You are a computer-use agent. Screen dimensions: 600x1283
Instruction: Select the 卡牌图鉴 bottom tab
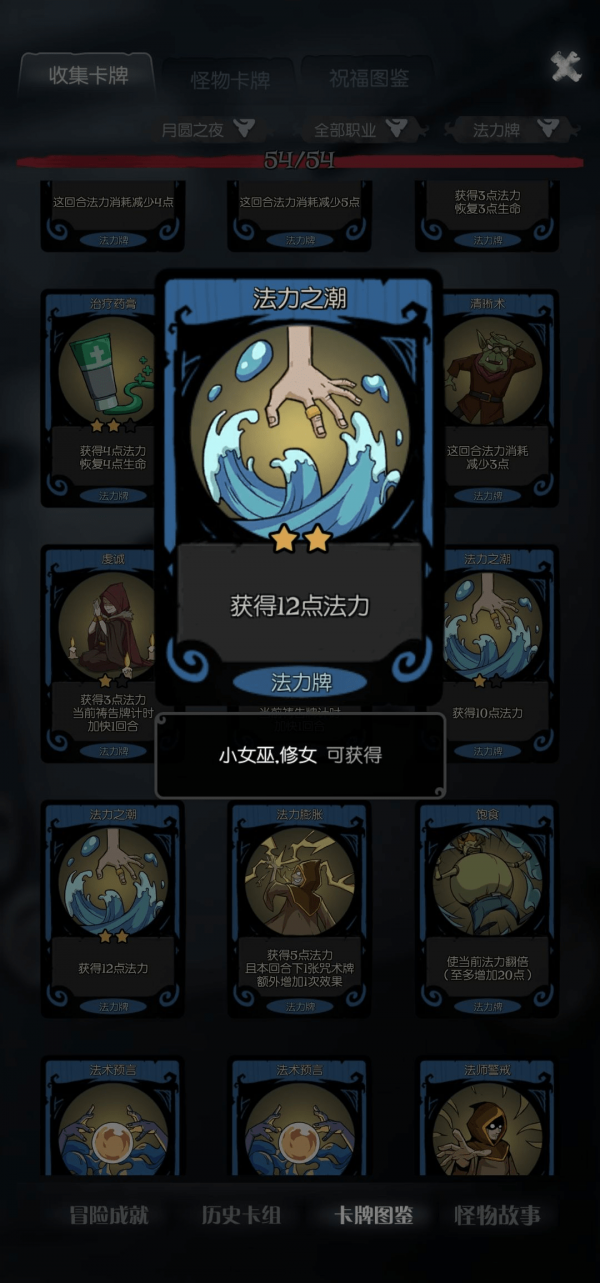[373, 1216]
